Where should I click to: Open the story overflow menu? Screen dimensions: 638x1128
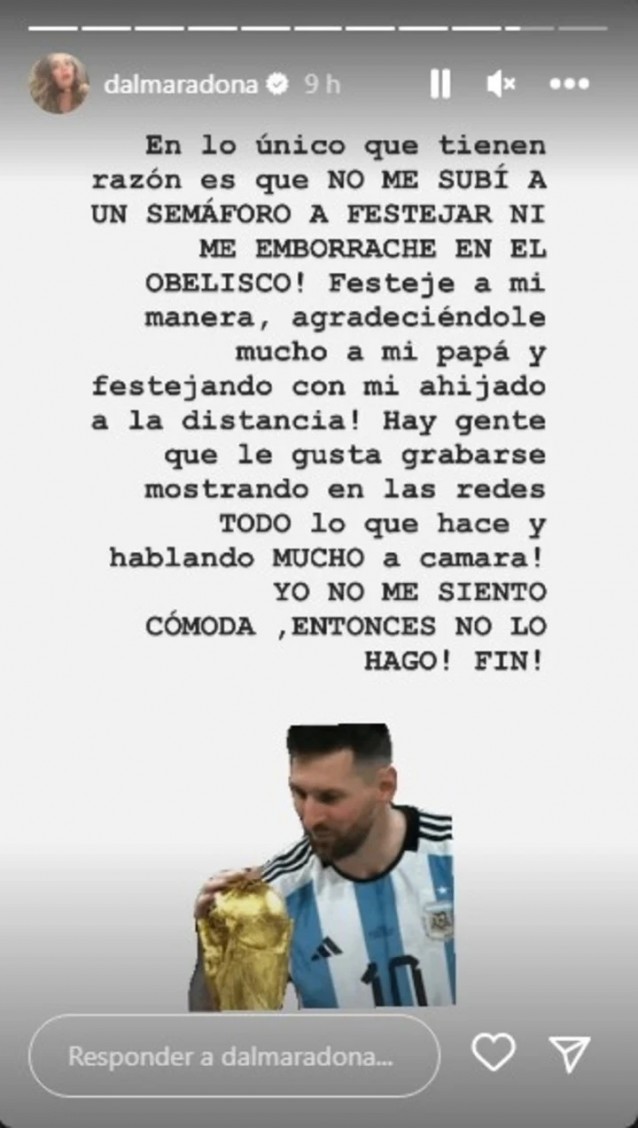point(568,85)
